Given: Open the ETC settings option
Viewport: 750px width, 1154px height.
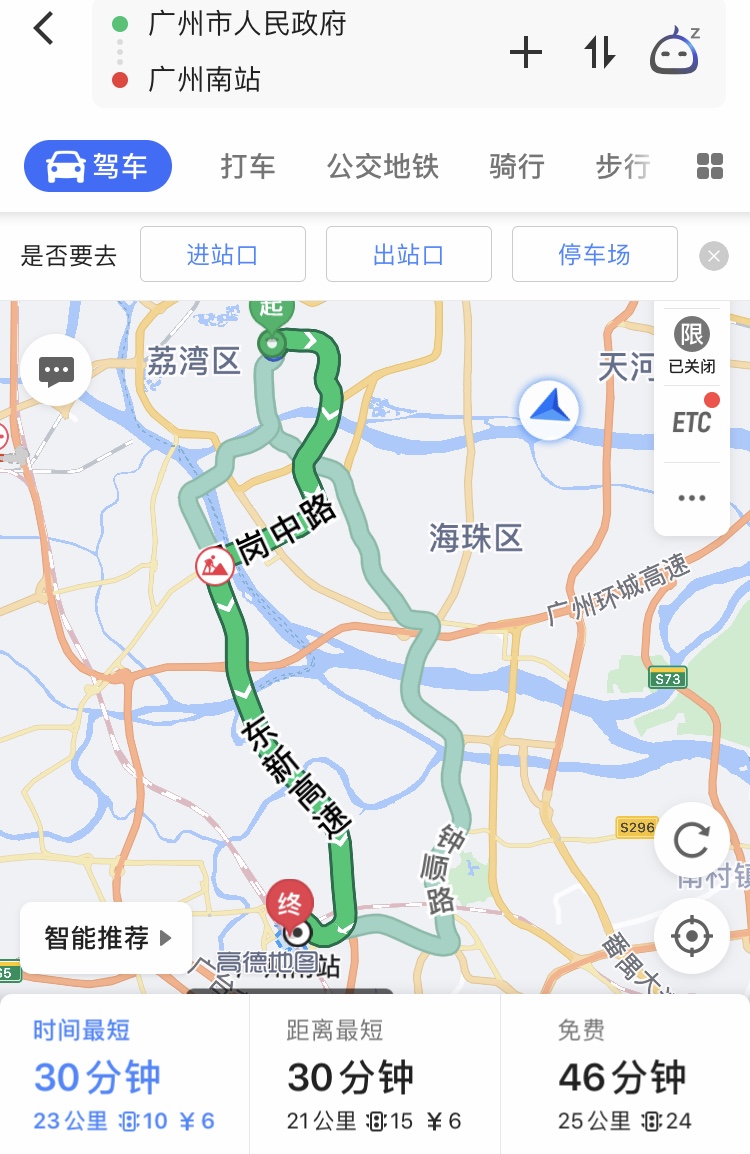Looking at the screenshot, I should click(x=692, y=420).
